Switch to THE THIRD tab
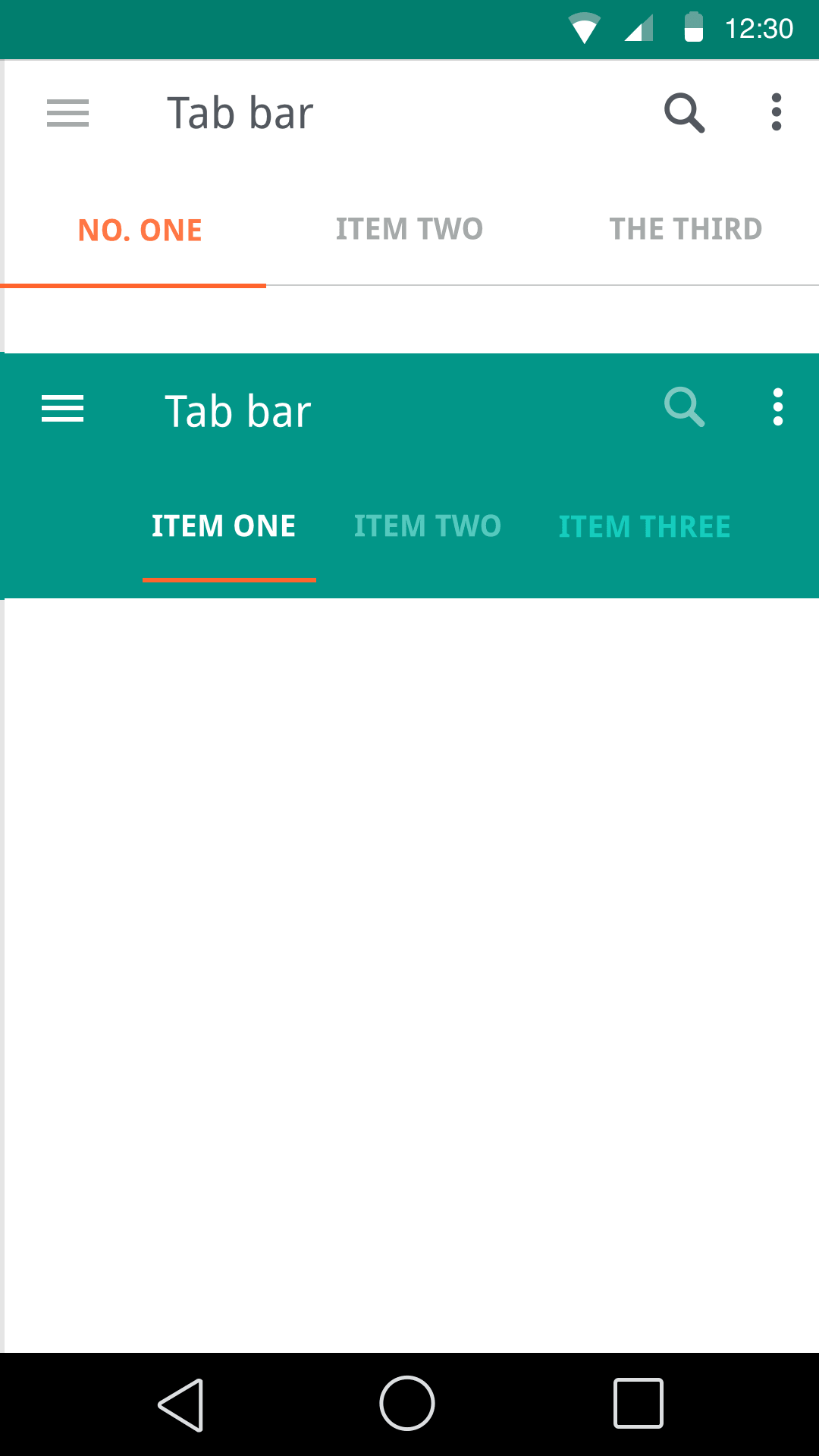This screenshot has height=1456, width=819. pyautogui.click(x=686, y=229)
